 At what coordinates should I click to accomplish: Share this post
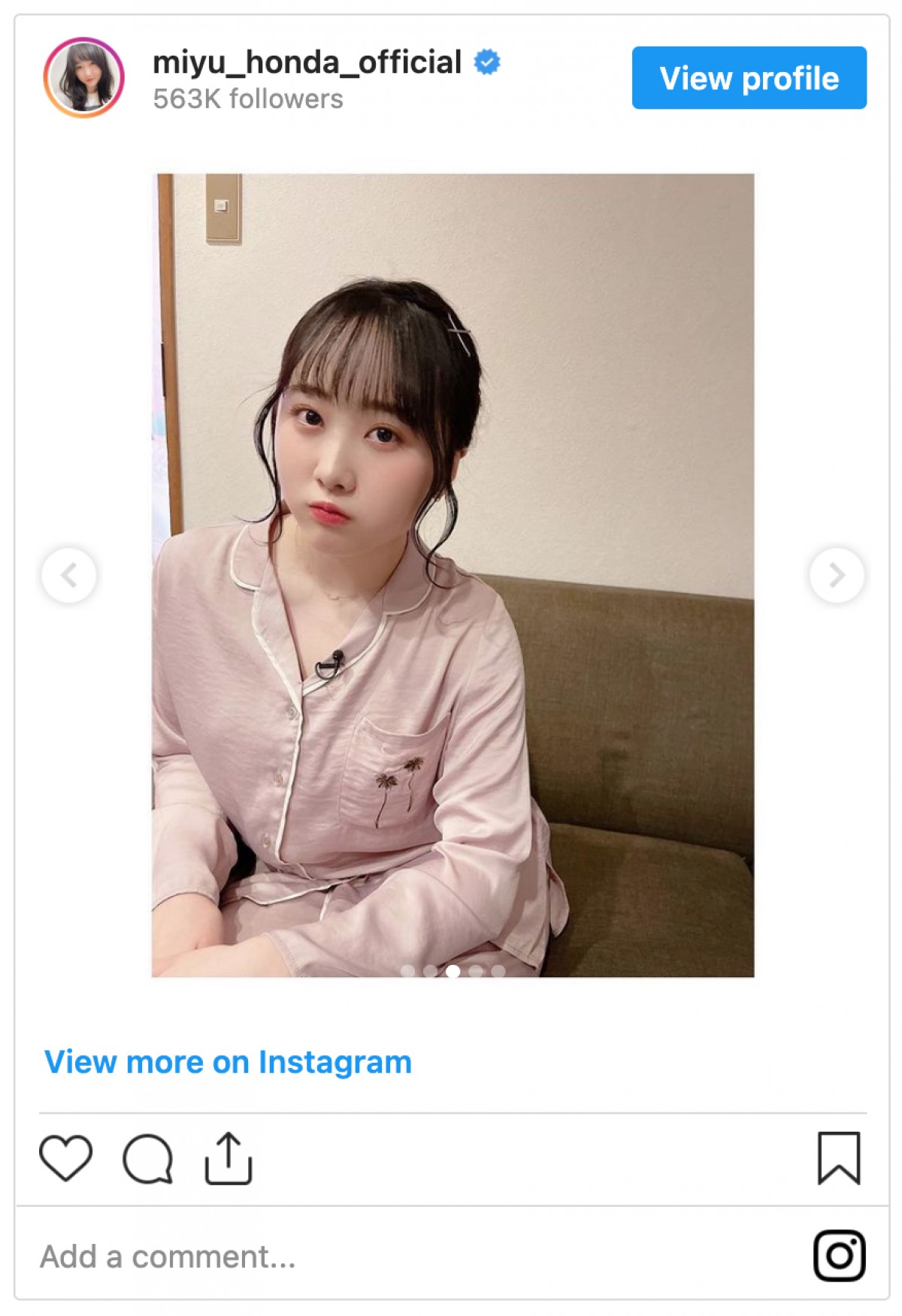click(x=229, y=1158)
